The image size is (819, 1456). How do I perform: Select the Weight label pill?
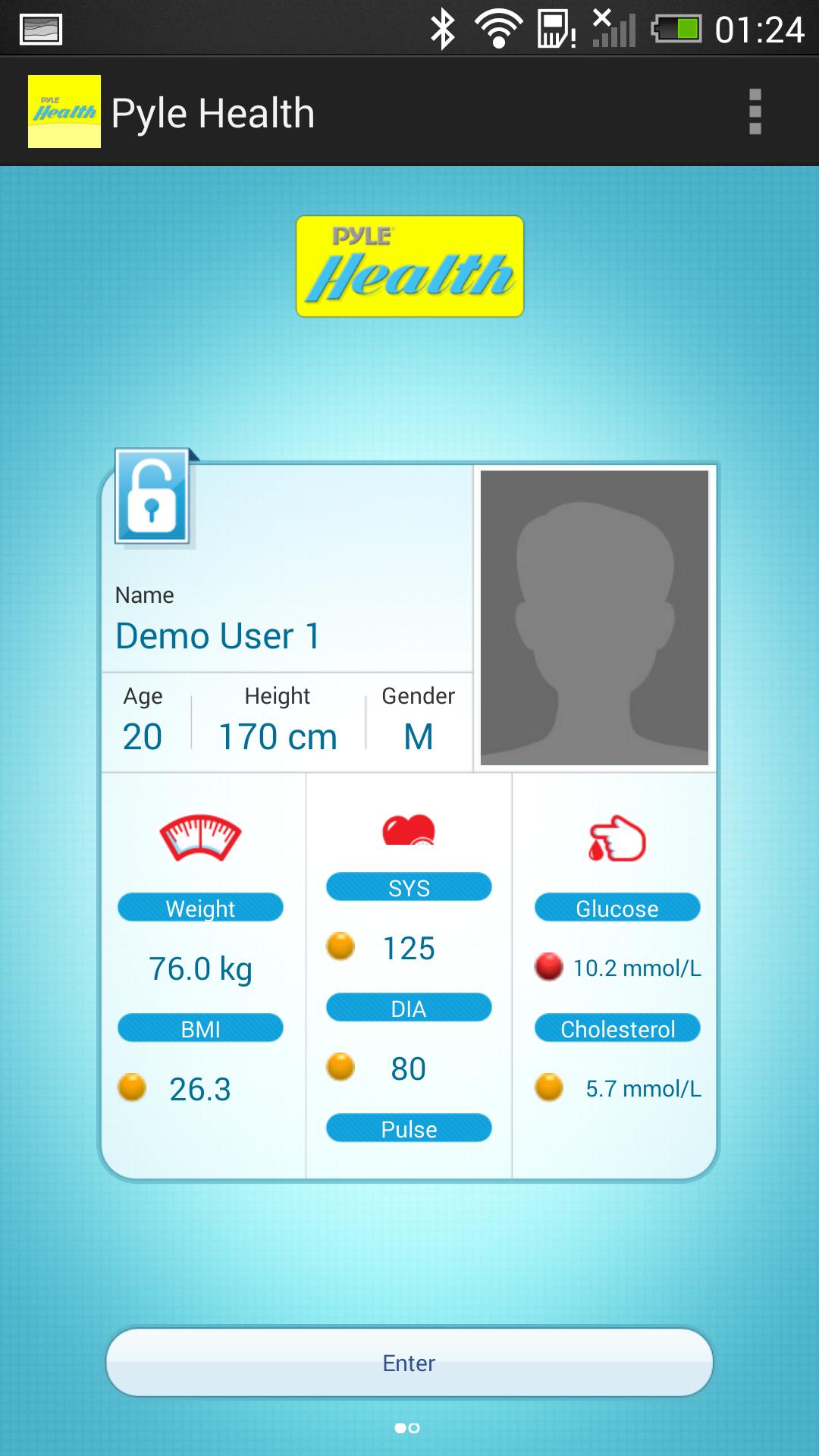(x=200, y=907)
